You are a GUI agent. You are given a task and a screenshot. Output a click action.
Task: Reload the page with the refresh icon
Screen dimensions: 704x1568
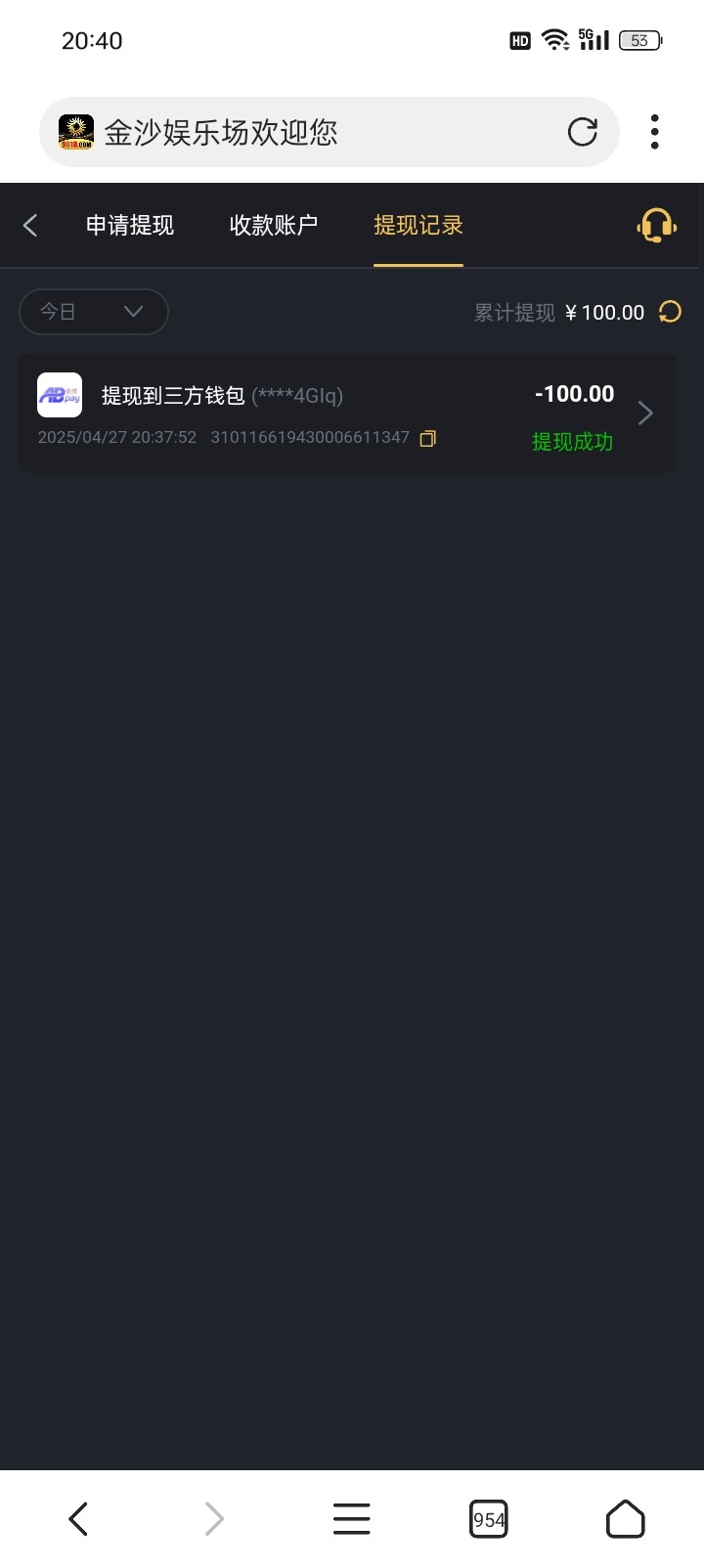coord(583,132)
